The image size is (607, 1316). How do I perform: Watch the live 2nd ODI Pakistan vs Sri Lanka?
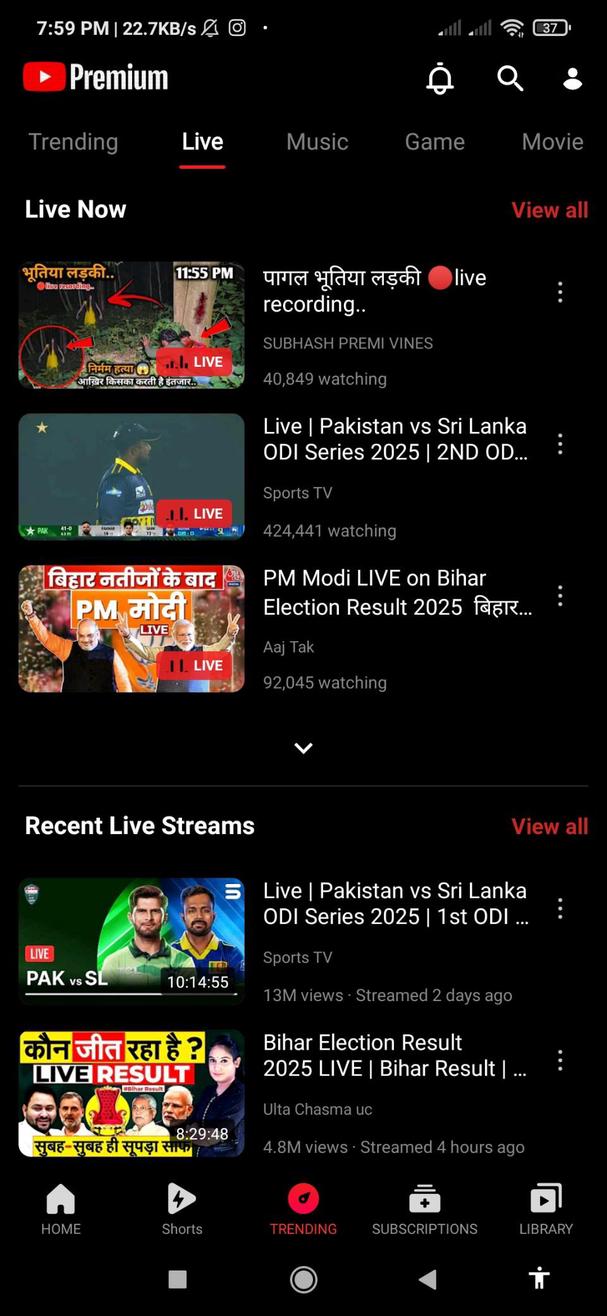tap(131, 477)
